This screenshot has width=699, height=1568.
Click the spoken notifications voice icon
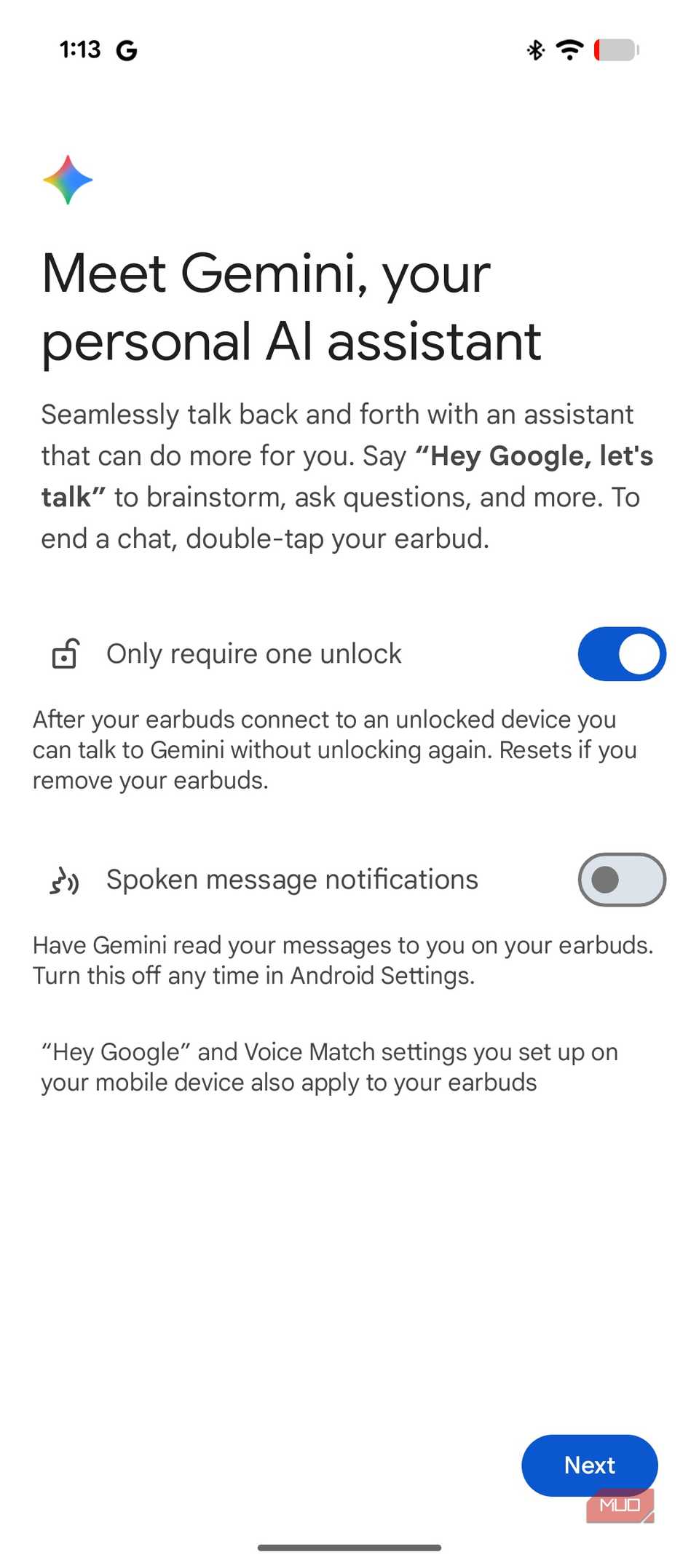tap(65, 880)
